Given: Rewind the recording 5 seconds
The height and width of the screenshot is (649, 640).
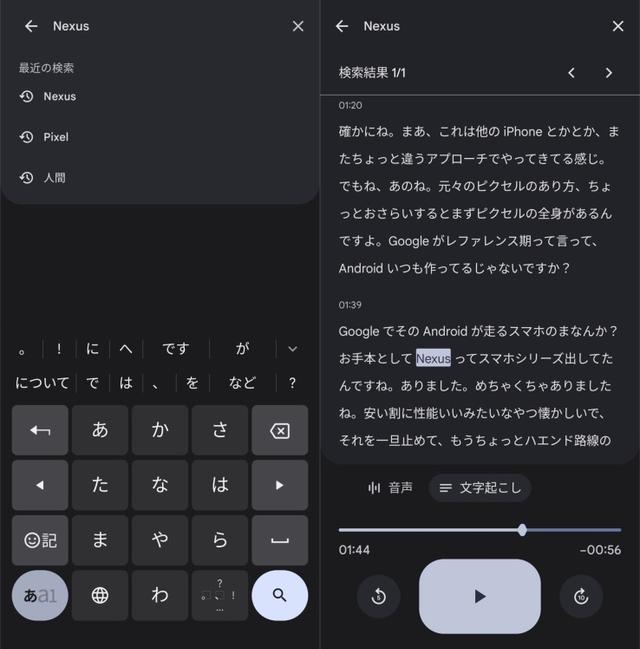Looking at the screenshot, I should click(x=379, y=597).
